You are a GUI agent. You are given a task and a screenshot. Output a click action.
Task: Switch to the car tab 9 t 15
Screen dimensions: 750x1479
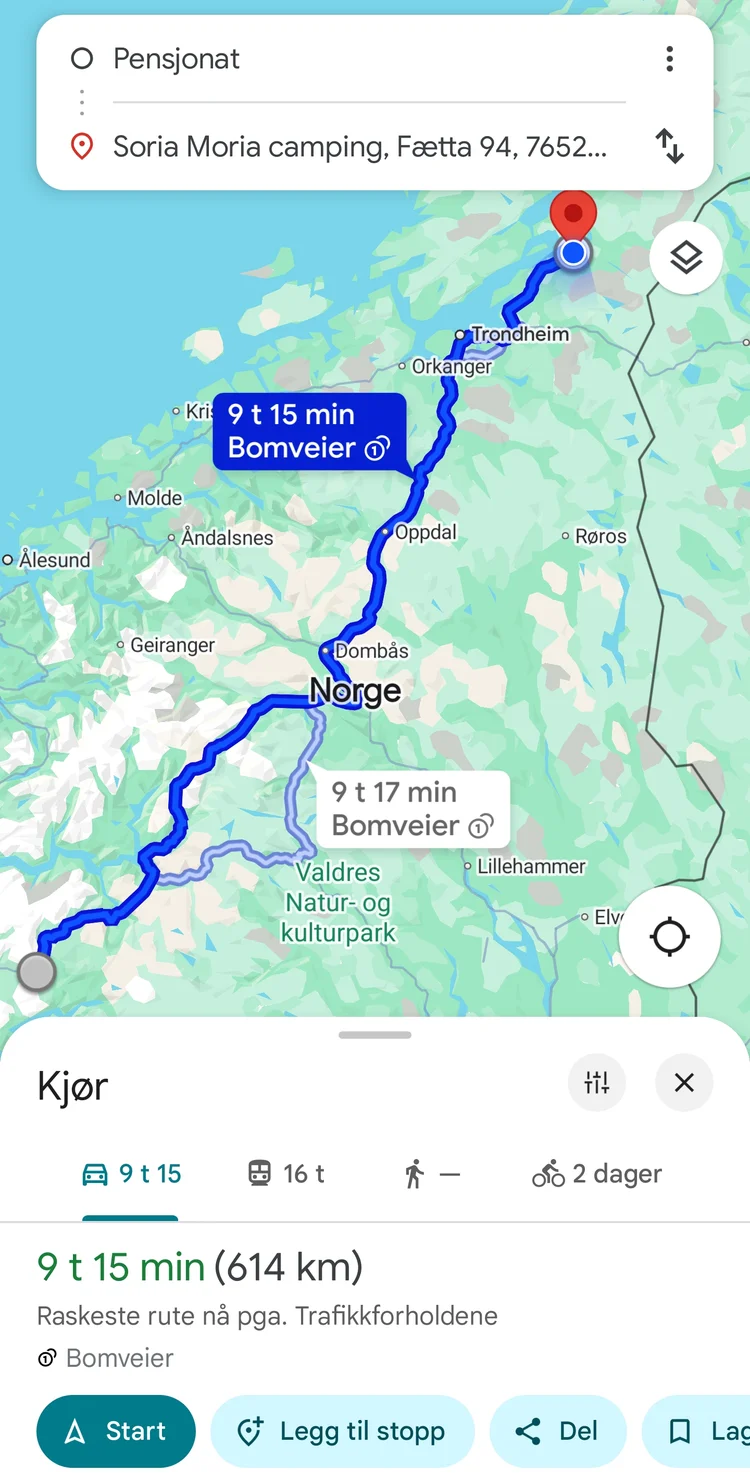[131, 1174]
